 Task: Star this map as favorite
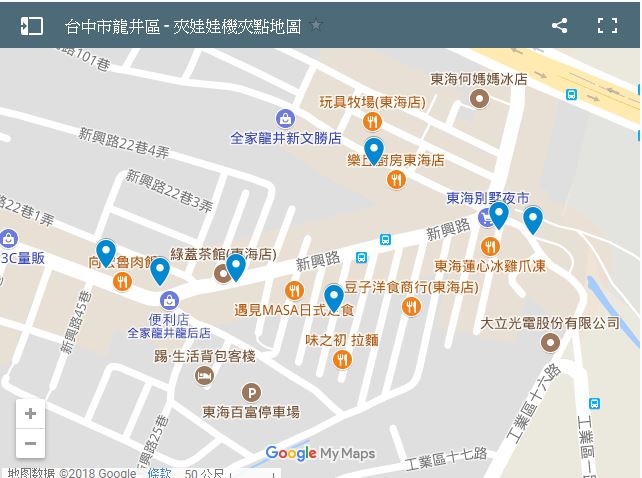pos(316,25)
